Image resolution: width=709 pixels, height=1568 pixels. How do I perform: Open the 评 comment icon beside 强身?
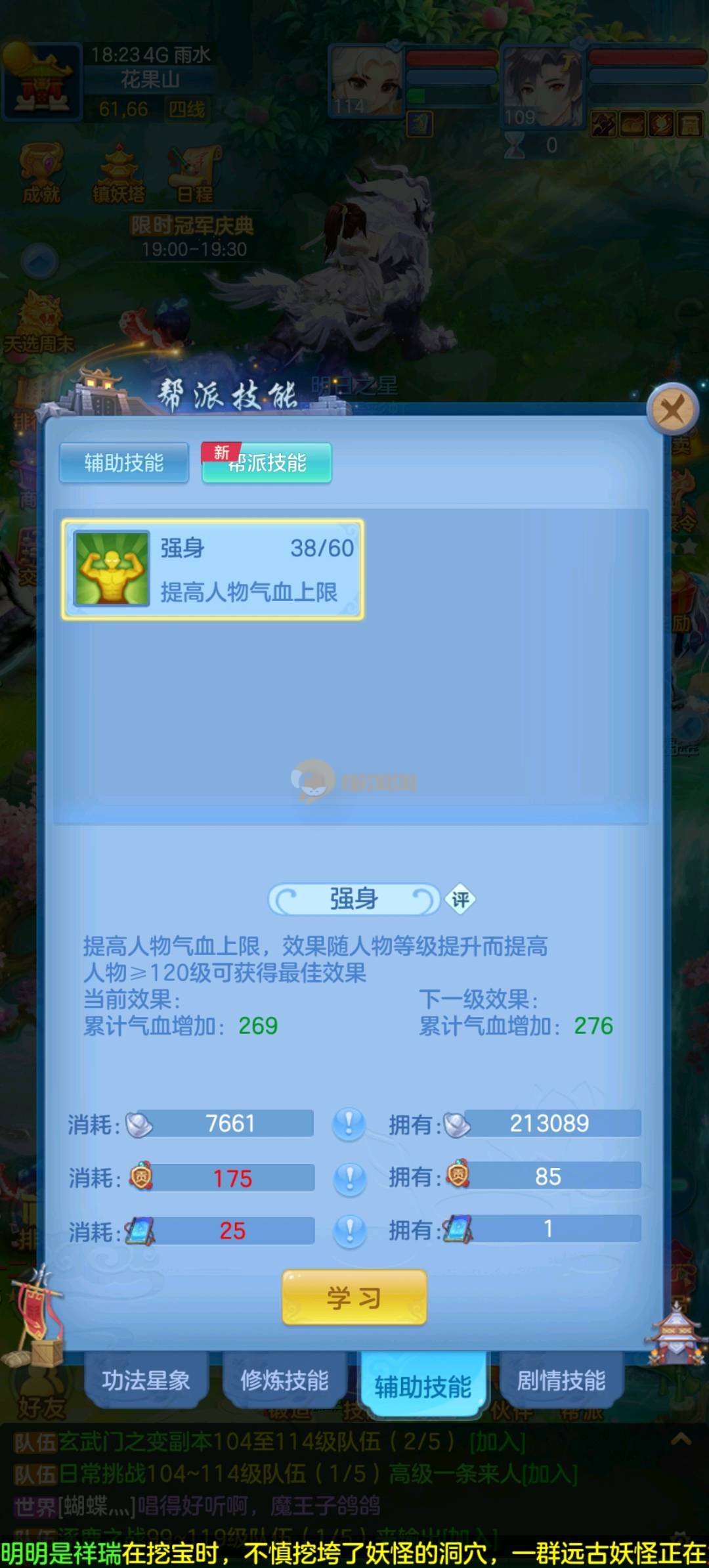460,899
